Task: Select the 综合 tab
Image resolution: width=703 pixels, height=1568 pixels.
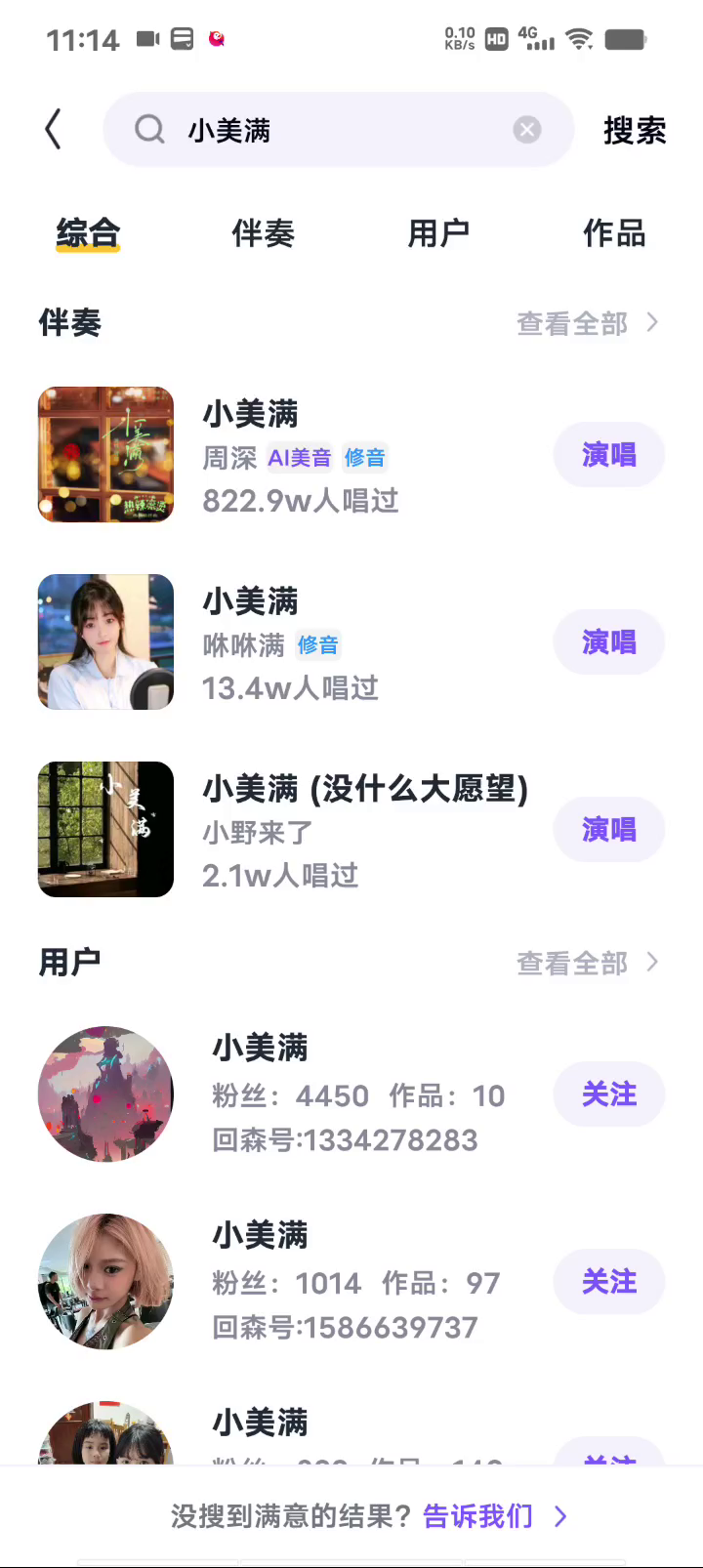Action: tap(88, 233)
